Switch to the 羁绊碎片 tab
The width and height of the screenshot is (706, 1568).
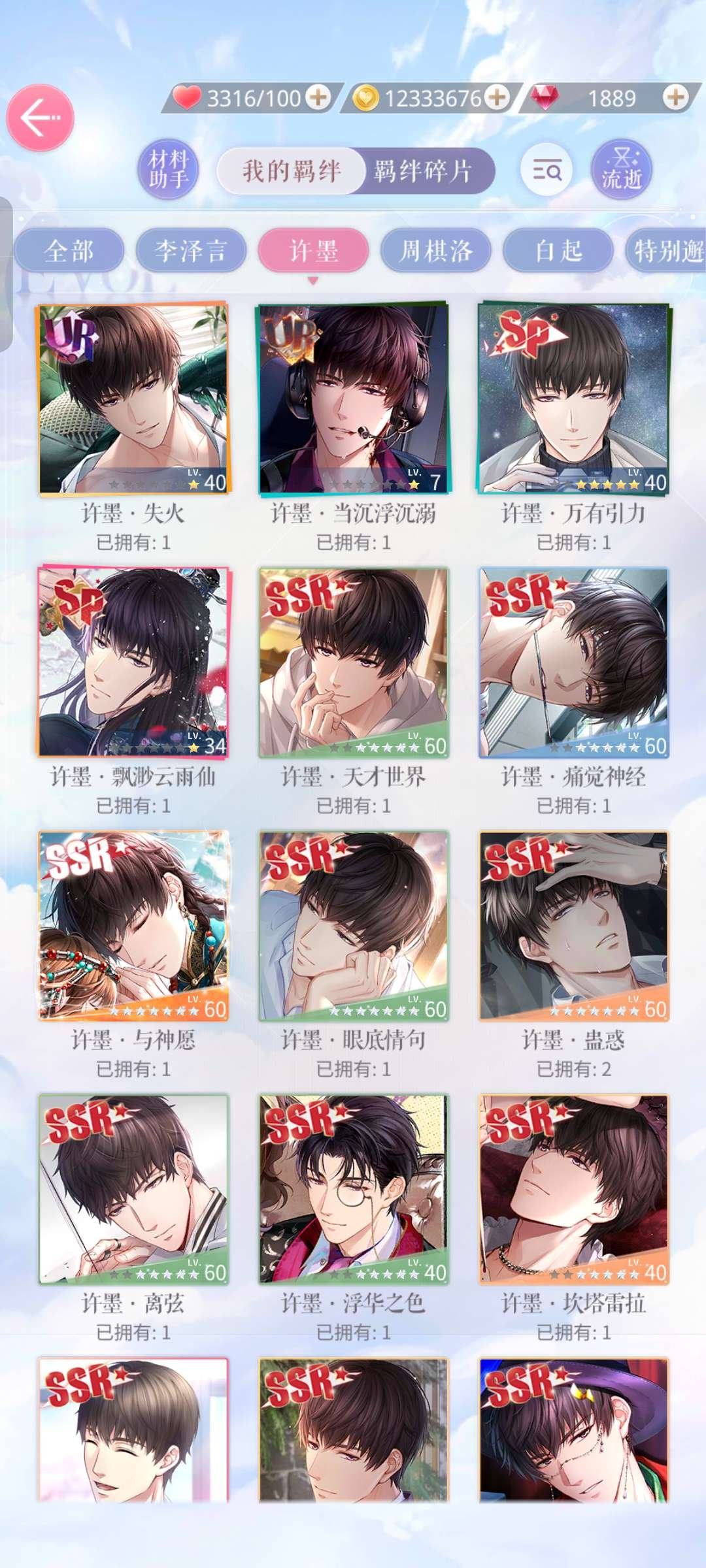pos(423,171)
